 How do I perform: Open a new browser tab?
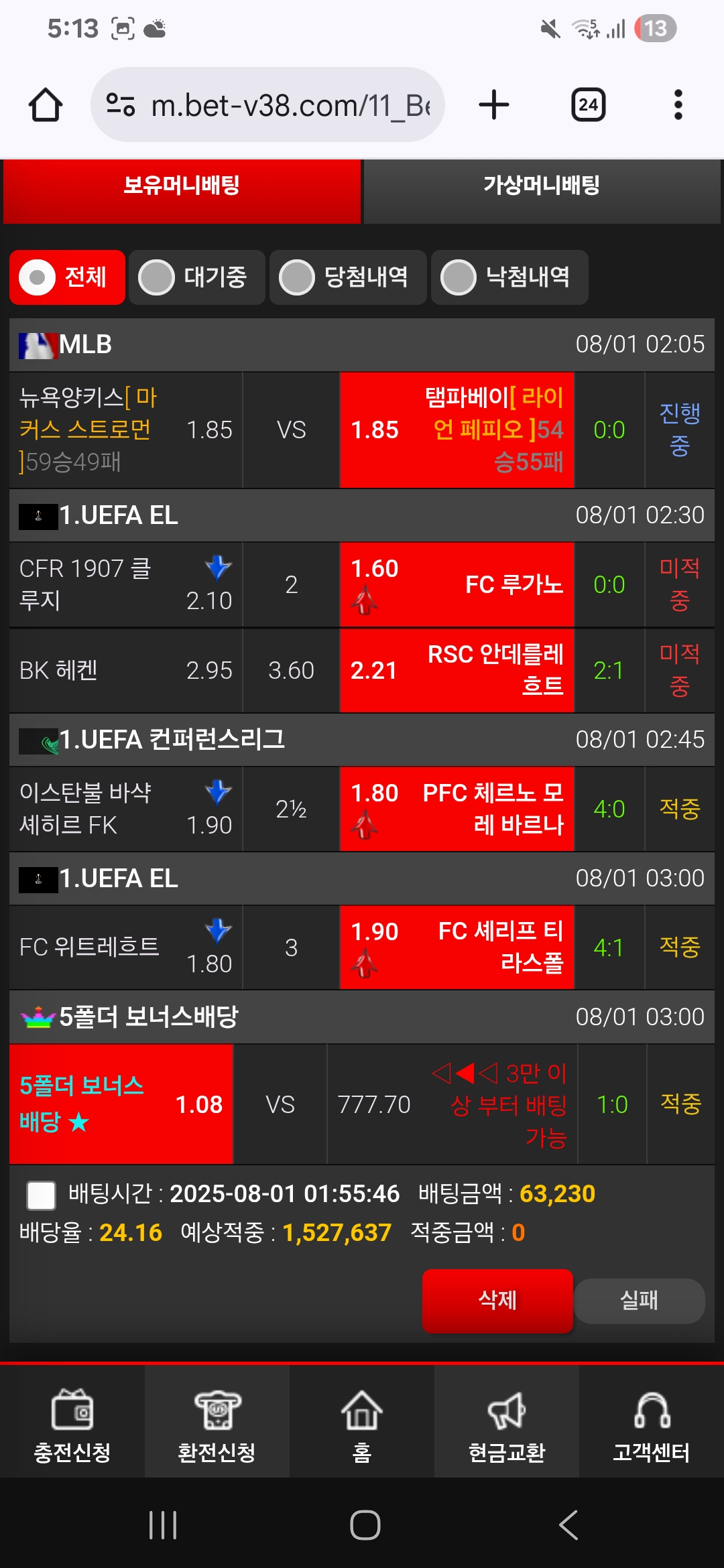494,105
